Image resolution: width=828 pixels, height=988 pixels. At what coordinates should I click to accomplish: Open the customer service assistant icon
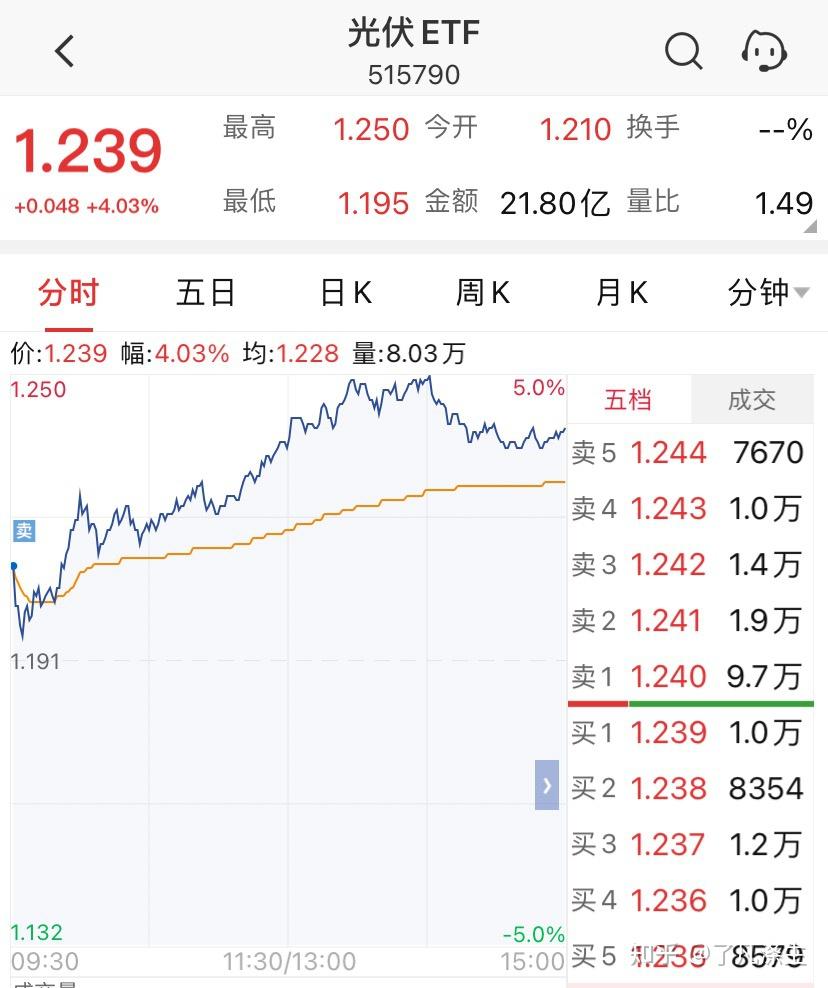(x=763, y=50)
